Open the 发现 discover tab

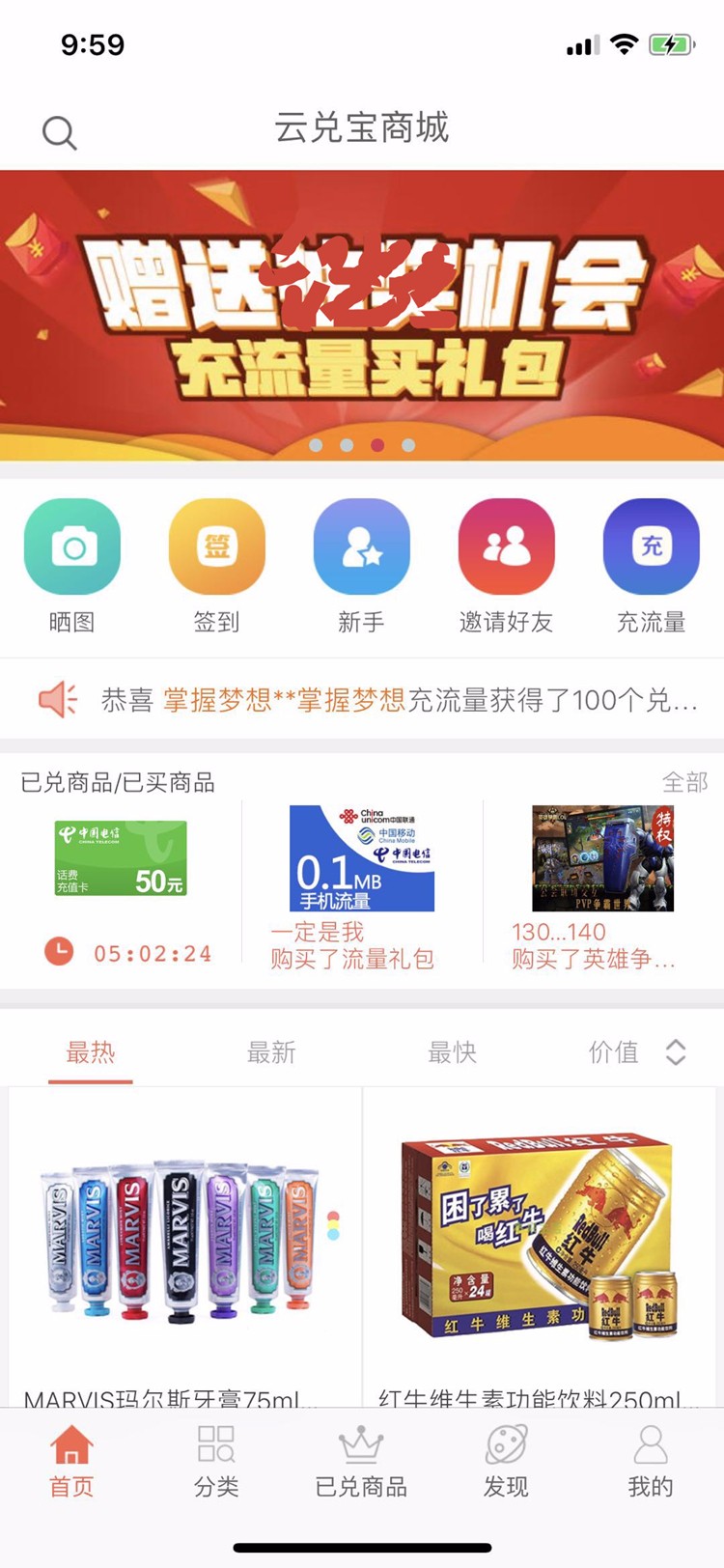[506, 1462]
